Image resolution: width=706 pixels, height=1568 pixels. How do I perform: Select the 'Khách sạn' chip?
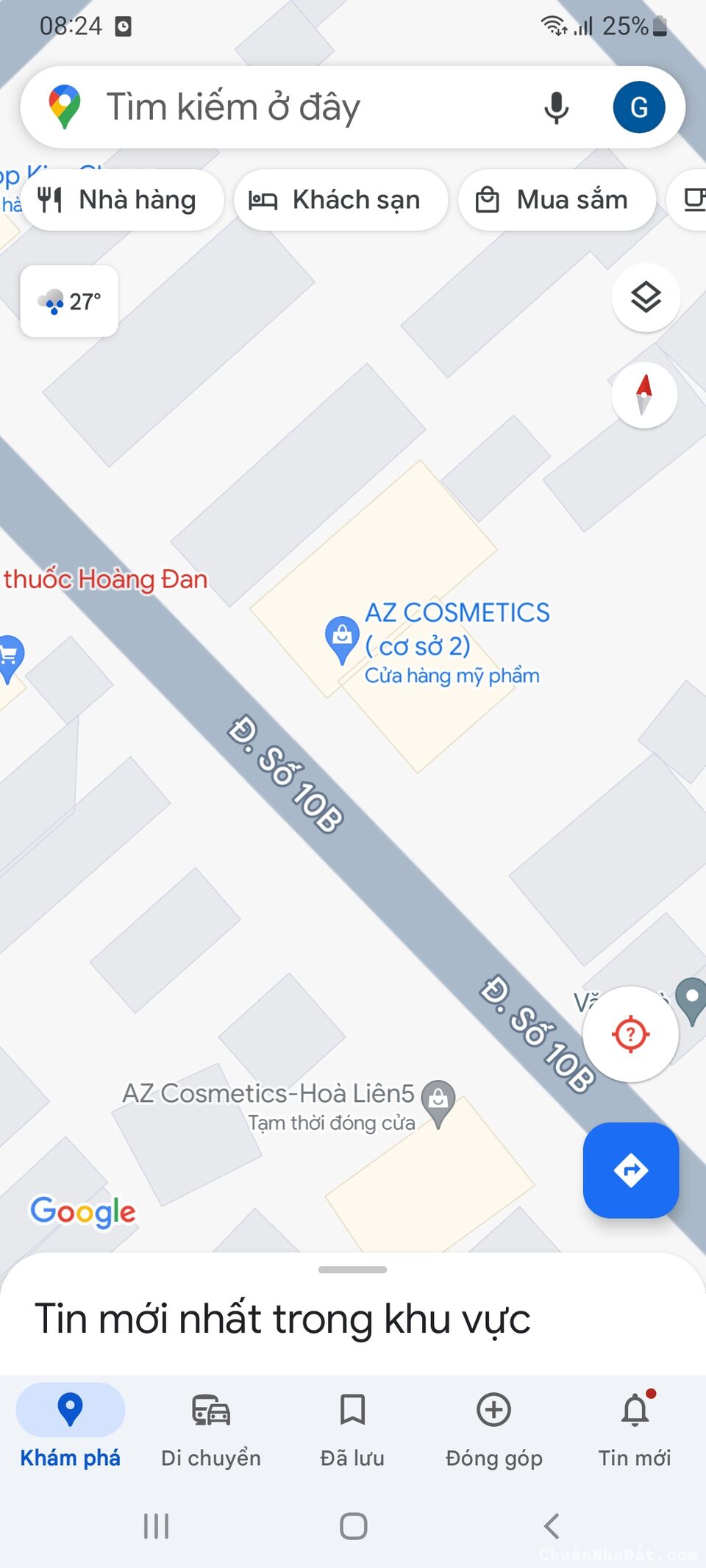pos(340,200)
